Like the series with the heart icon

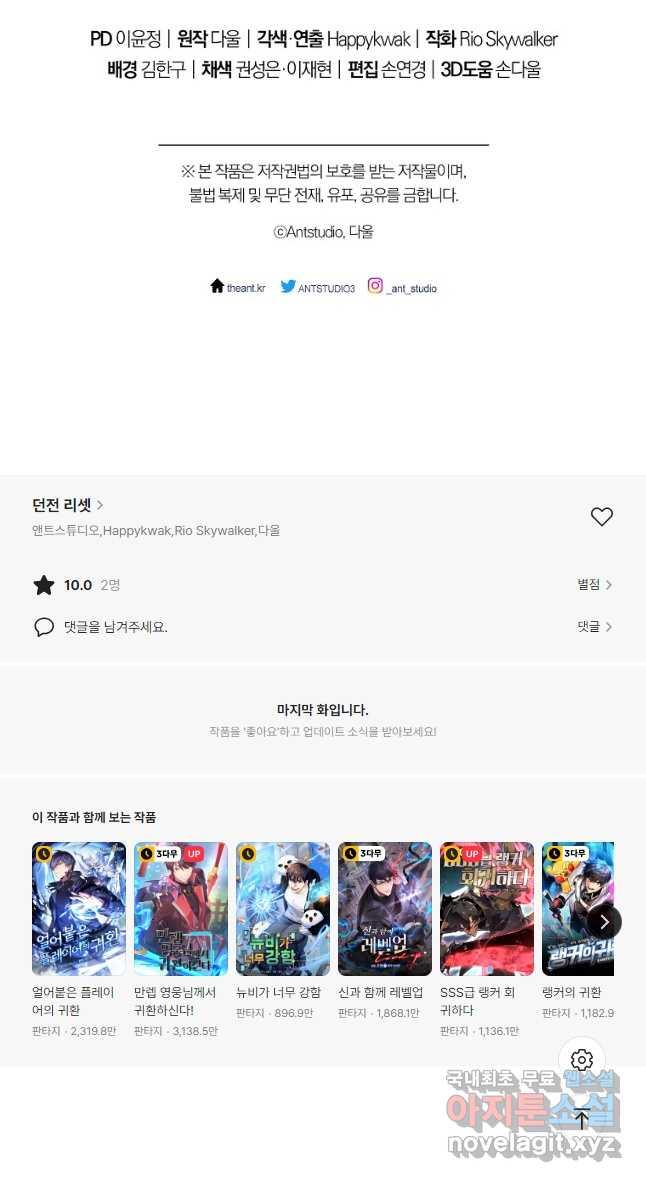[601, 517]
